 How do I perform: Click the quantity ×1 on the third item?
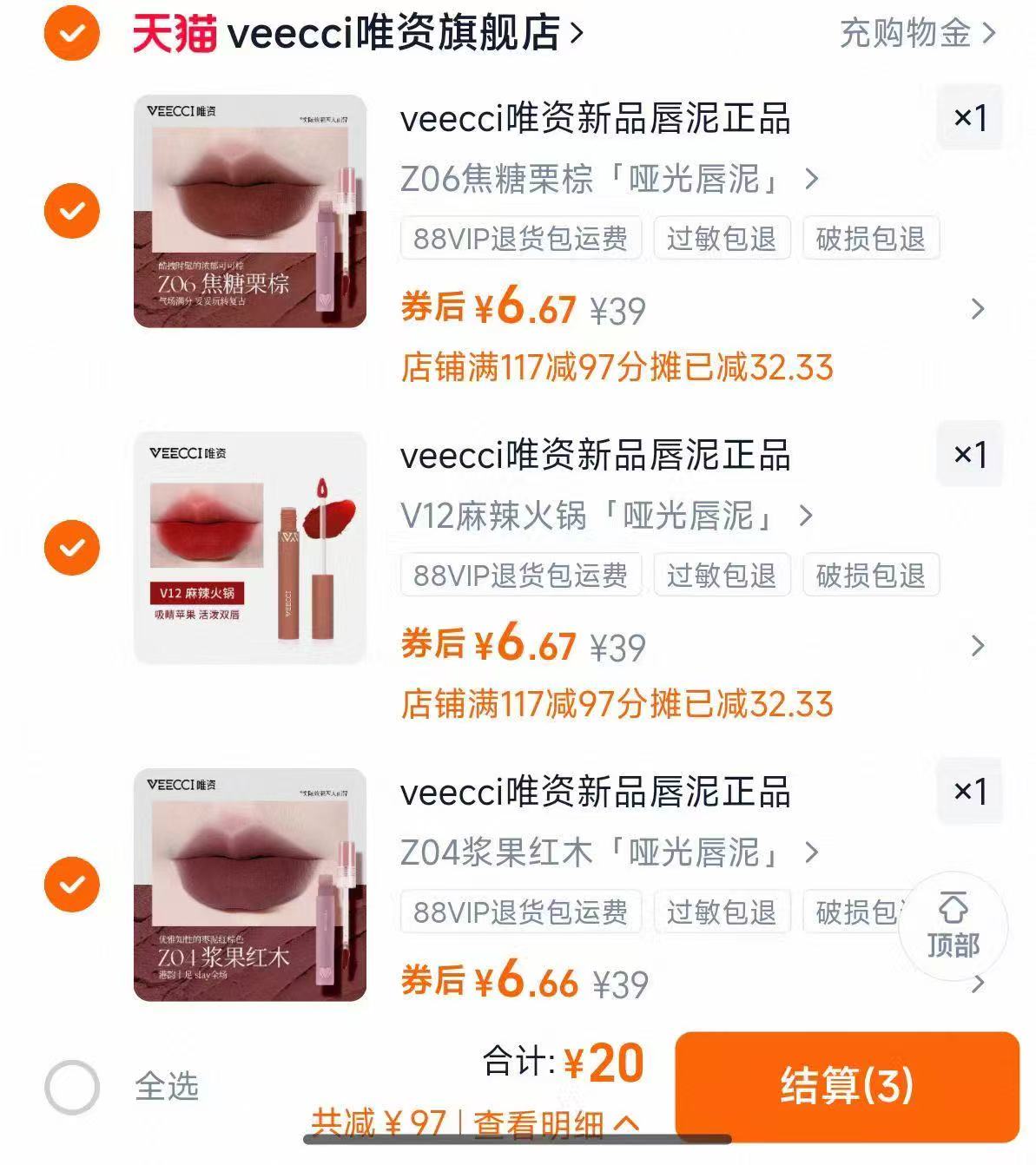(x=970, y=792)
